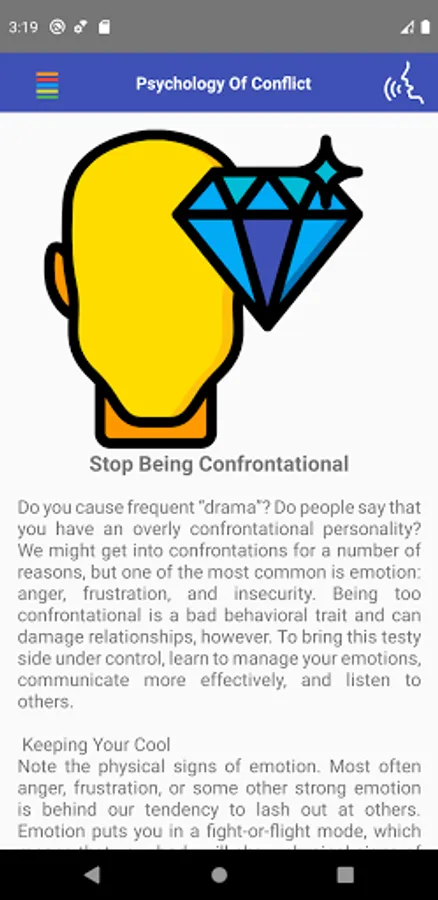
Task: Tap the text-to-speech speaking head icon
Action: 404,83
